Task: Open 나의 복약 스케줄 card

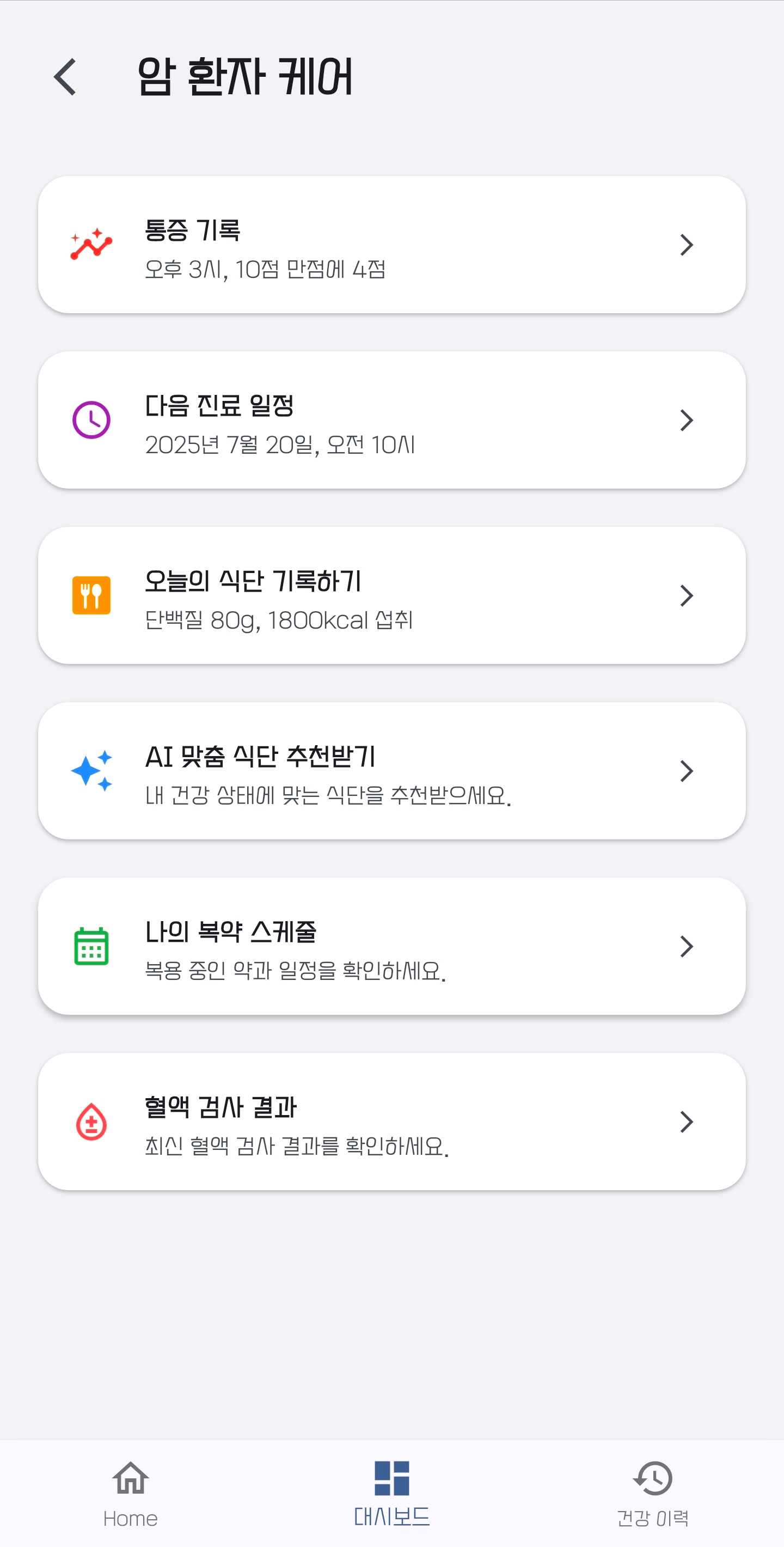Action: [x=391, y=947]
